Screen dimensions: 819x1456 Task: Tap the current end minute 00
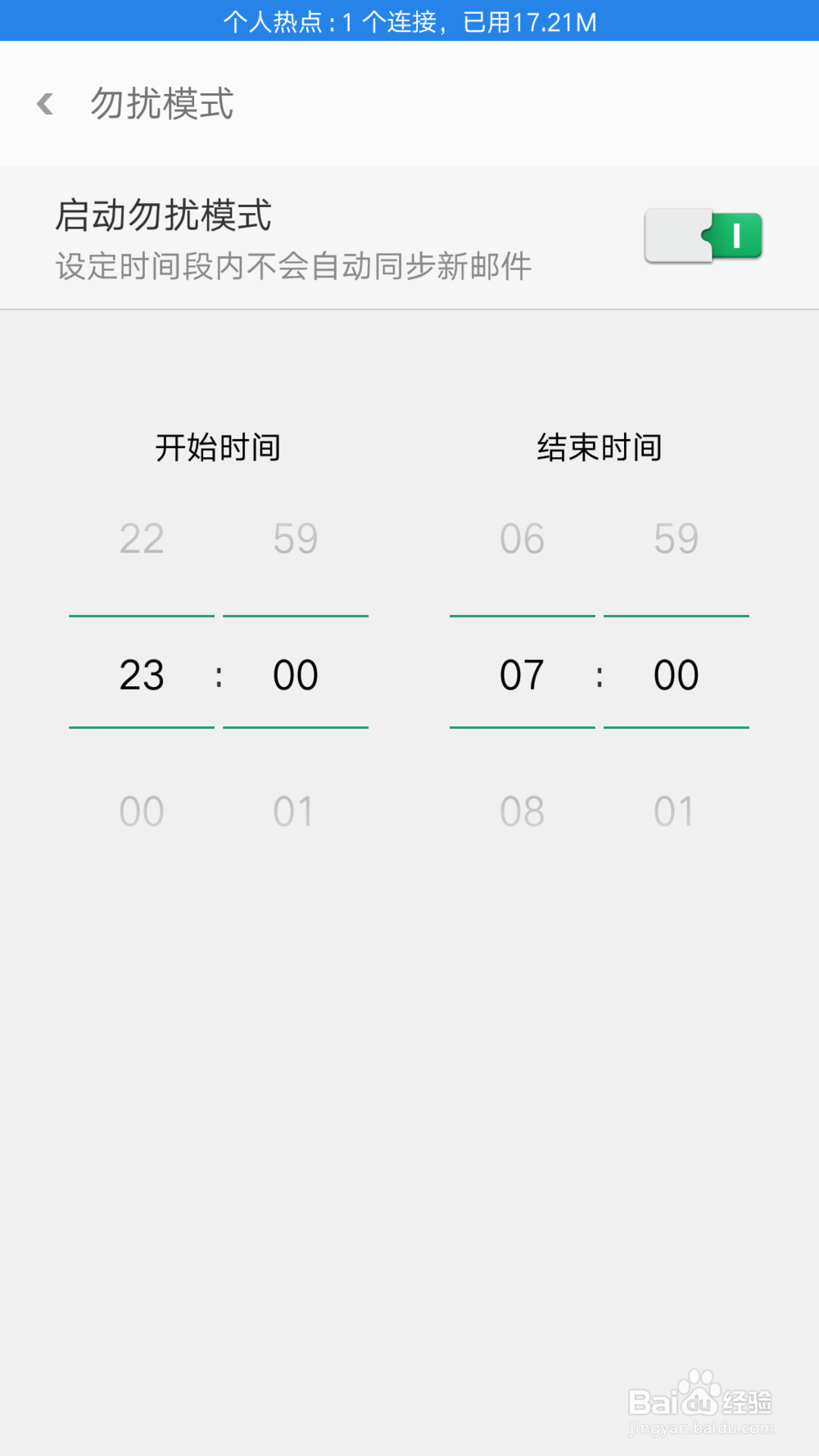(676, 674)
